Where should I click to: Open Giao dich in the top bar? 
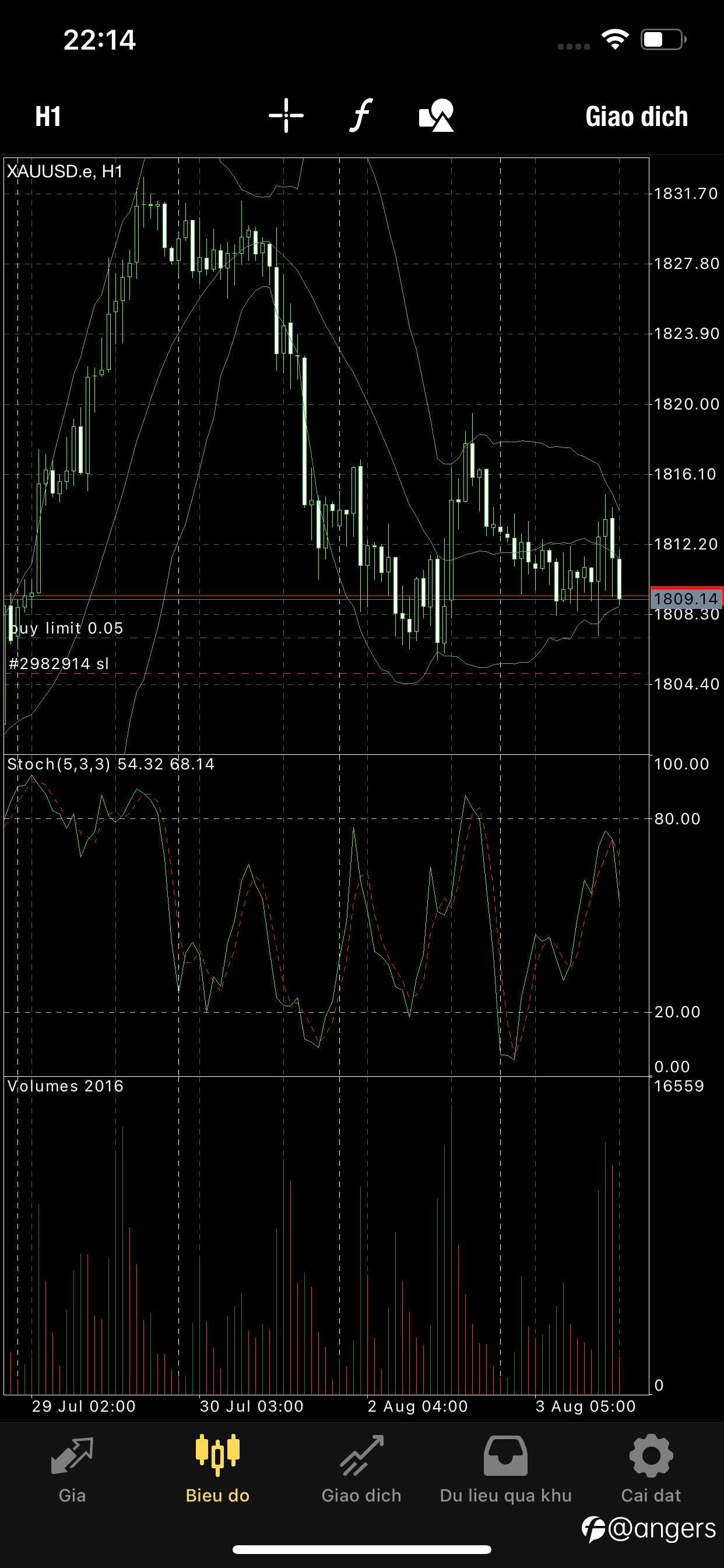(636, 116)
